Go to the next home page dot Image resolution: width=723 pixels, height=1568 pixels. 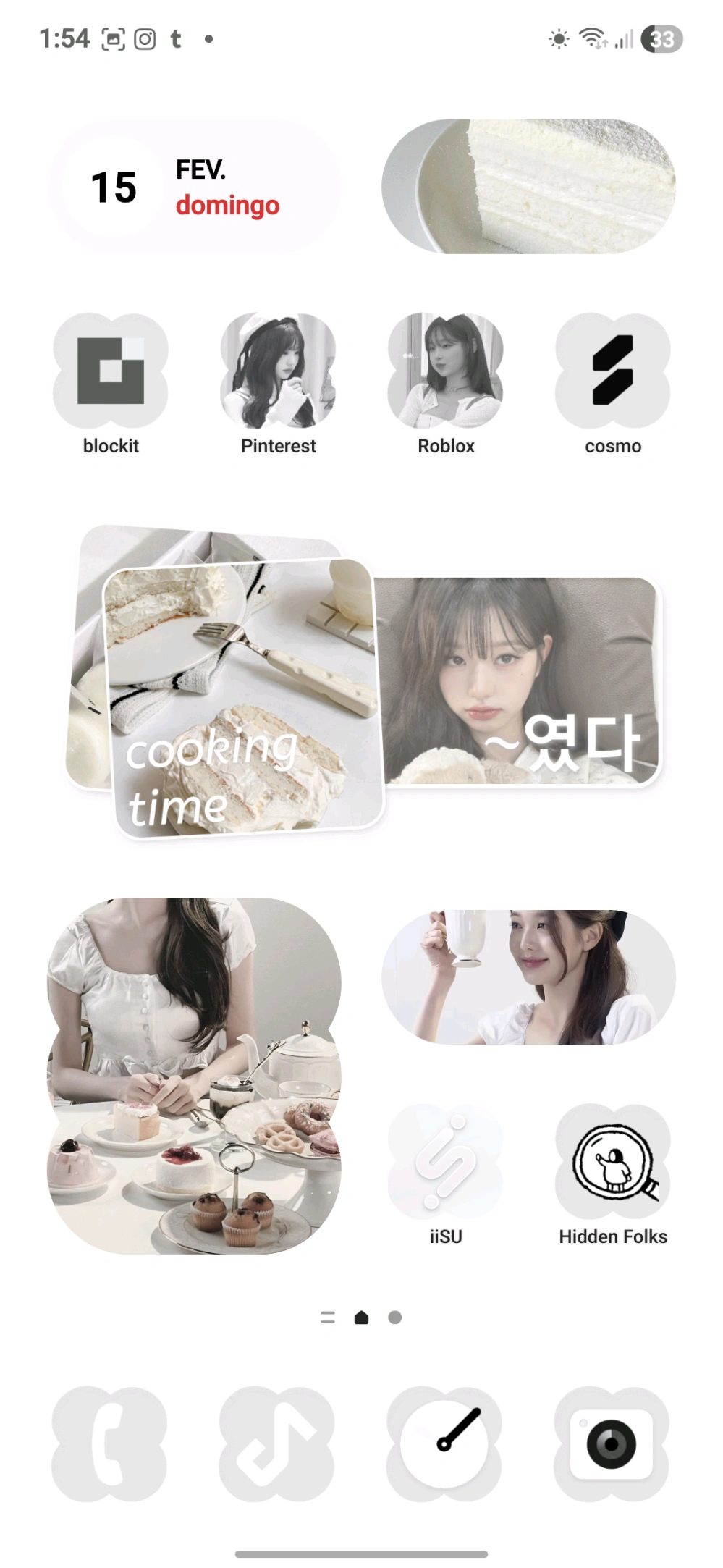click(394, 1317)
